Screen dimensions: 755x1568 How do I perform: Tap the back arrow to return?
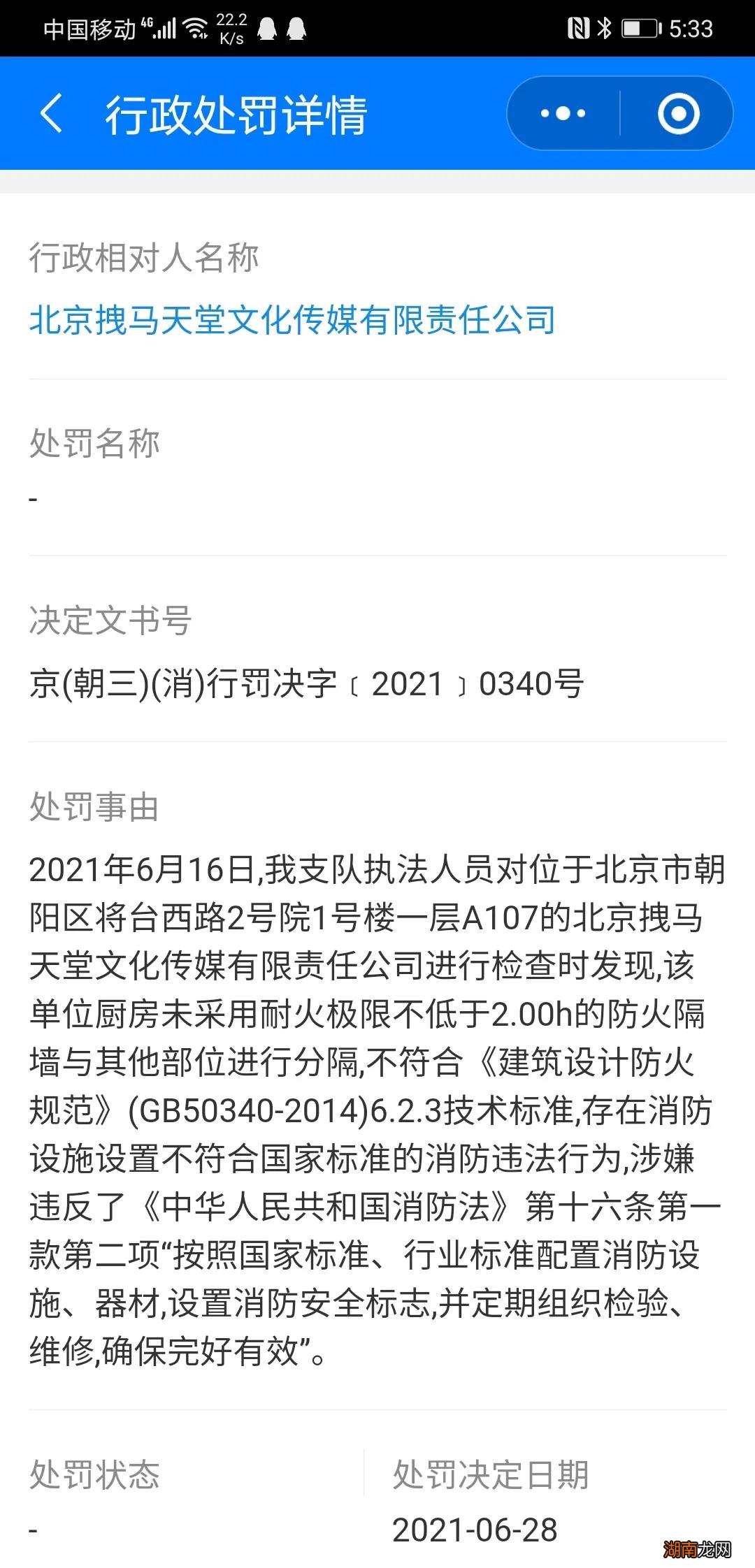pyautogui.click(x=50, y=114)
